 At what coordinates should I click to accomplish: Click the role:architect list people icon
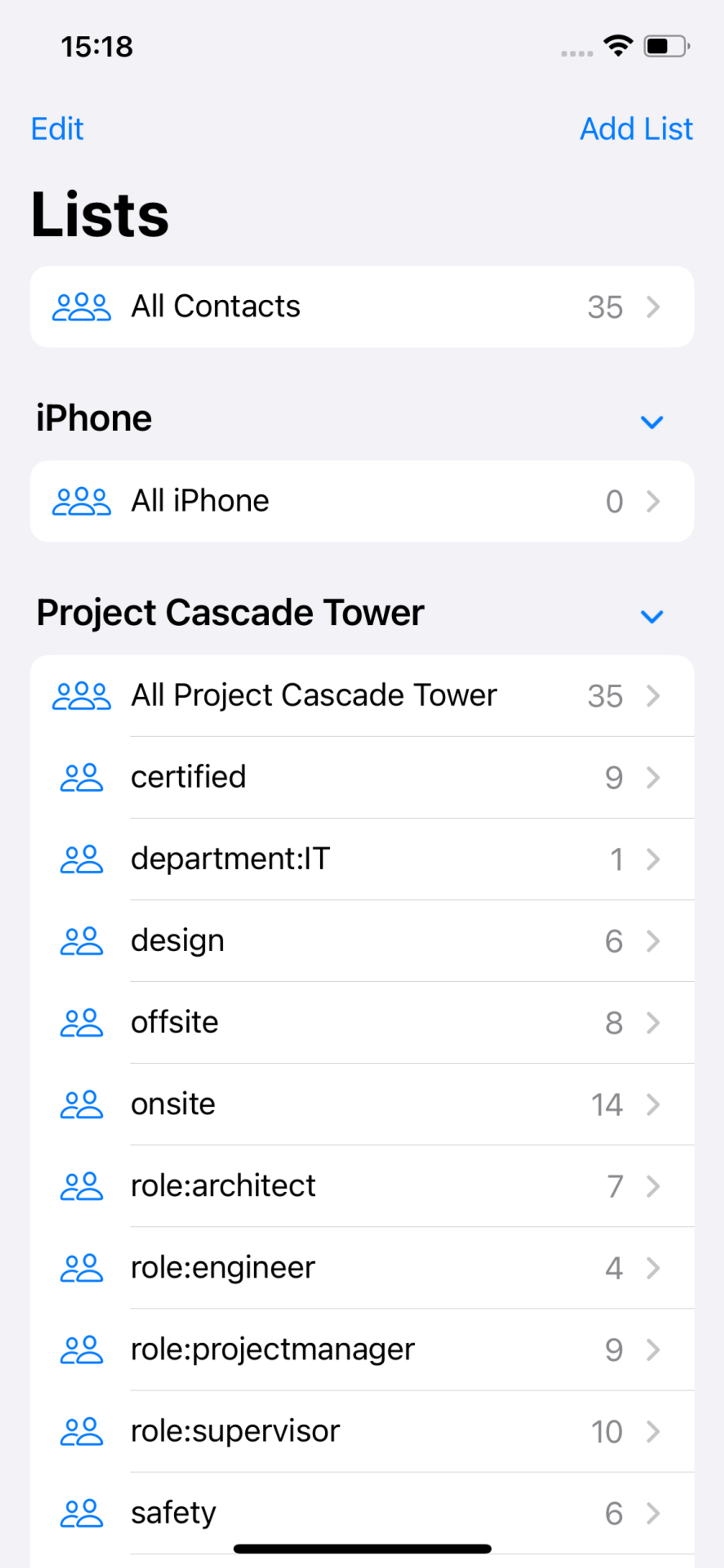click(81, 1185)
